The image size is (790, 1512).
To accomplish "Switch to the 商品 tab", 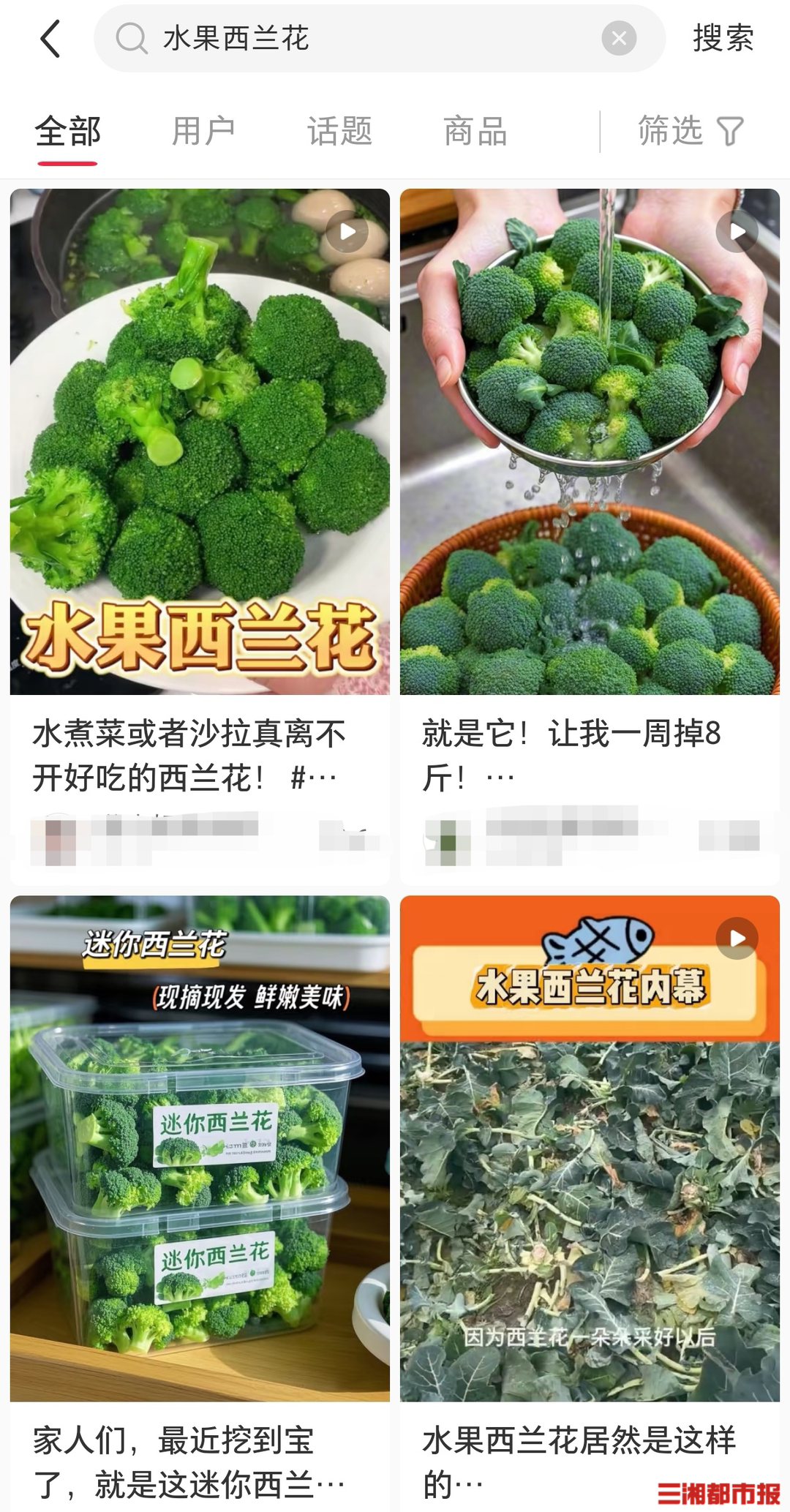I will 475,132.
